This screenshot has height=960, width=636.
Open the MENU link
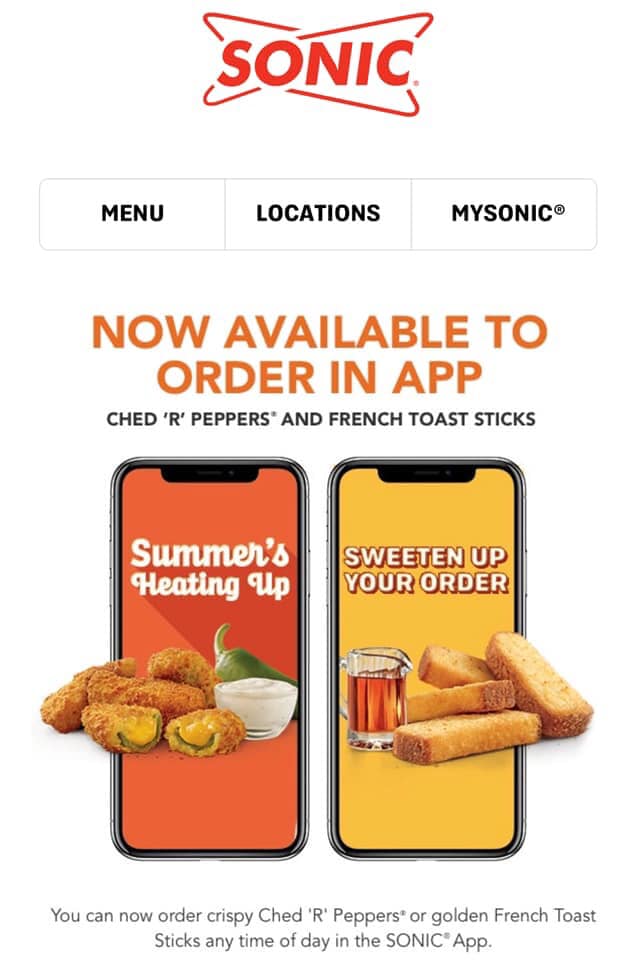(132, 213)
